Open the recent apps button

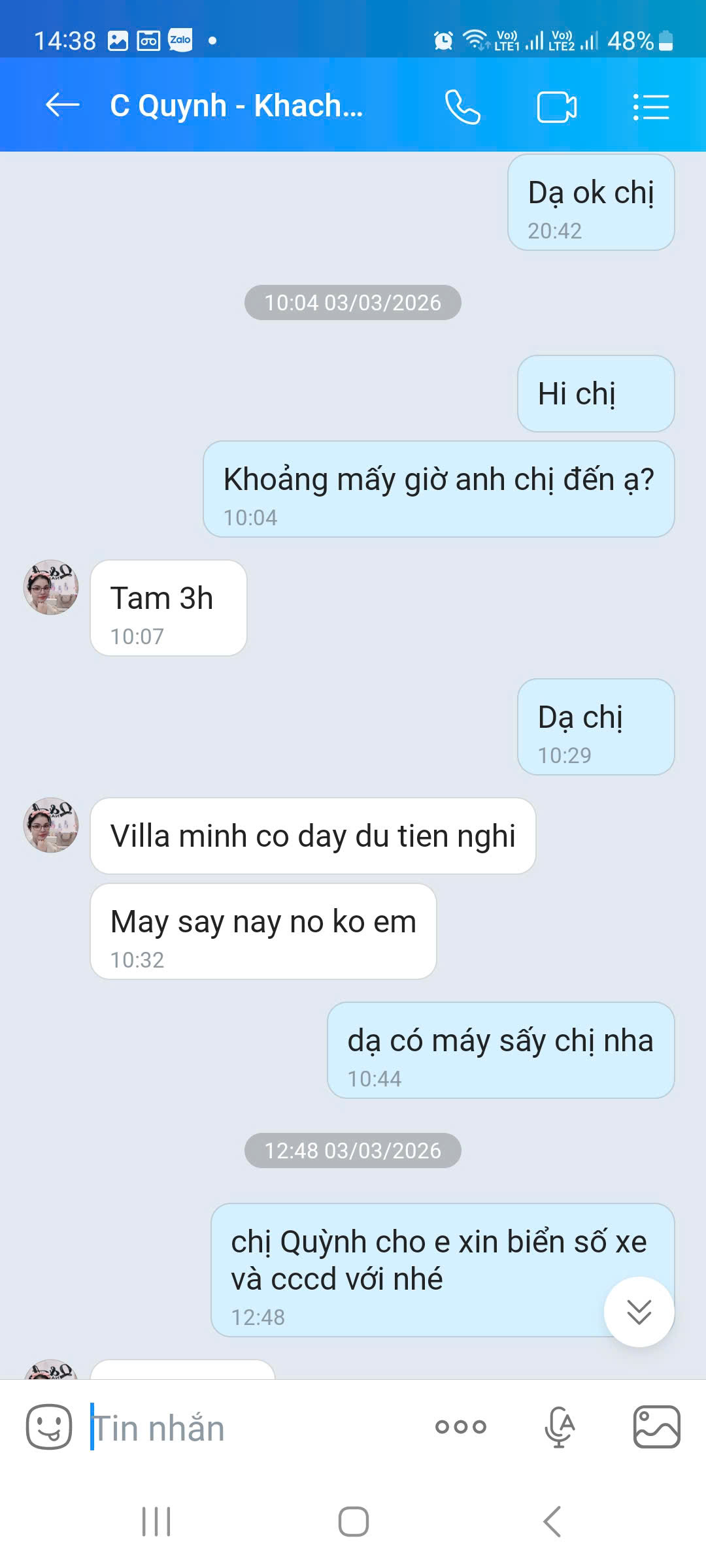pos(156,1522)
